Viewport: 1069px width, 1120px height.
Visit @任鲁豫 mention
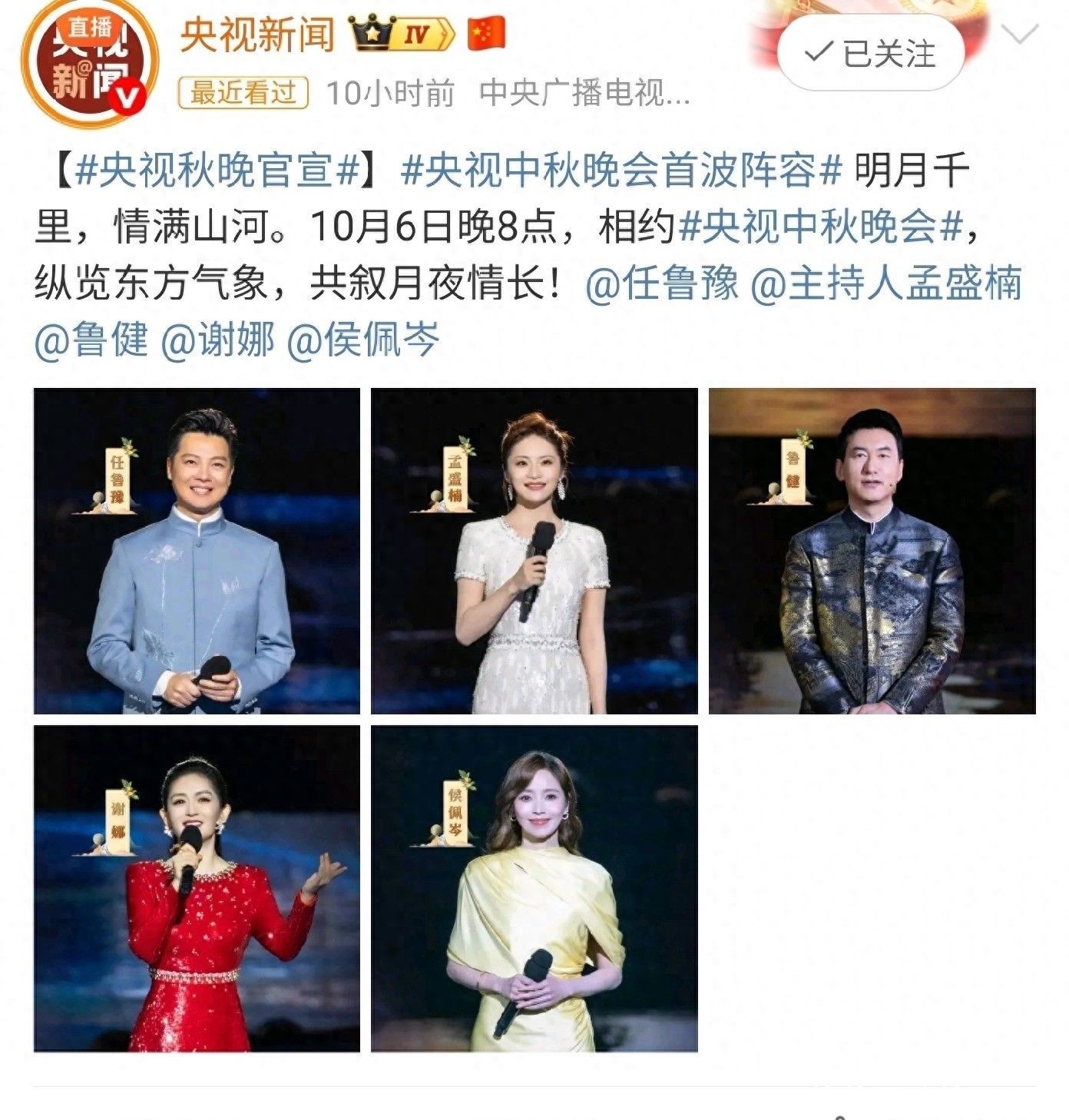pyautogui.click(x=662, y=283)
